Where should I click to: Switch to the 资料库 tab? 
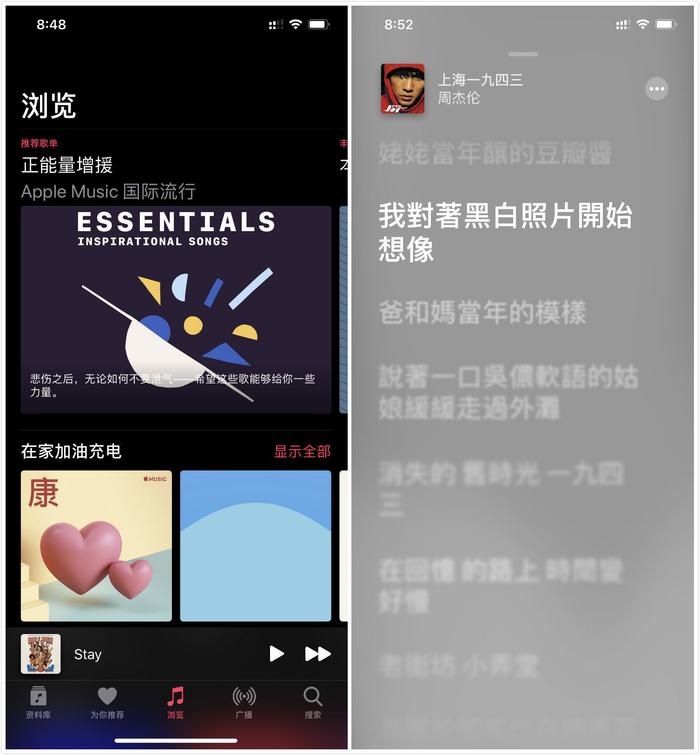tap(38, 702)
